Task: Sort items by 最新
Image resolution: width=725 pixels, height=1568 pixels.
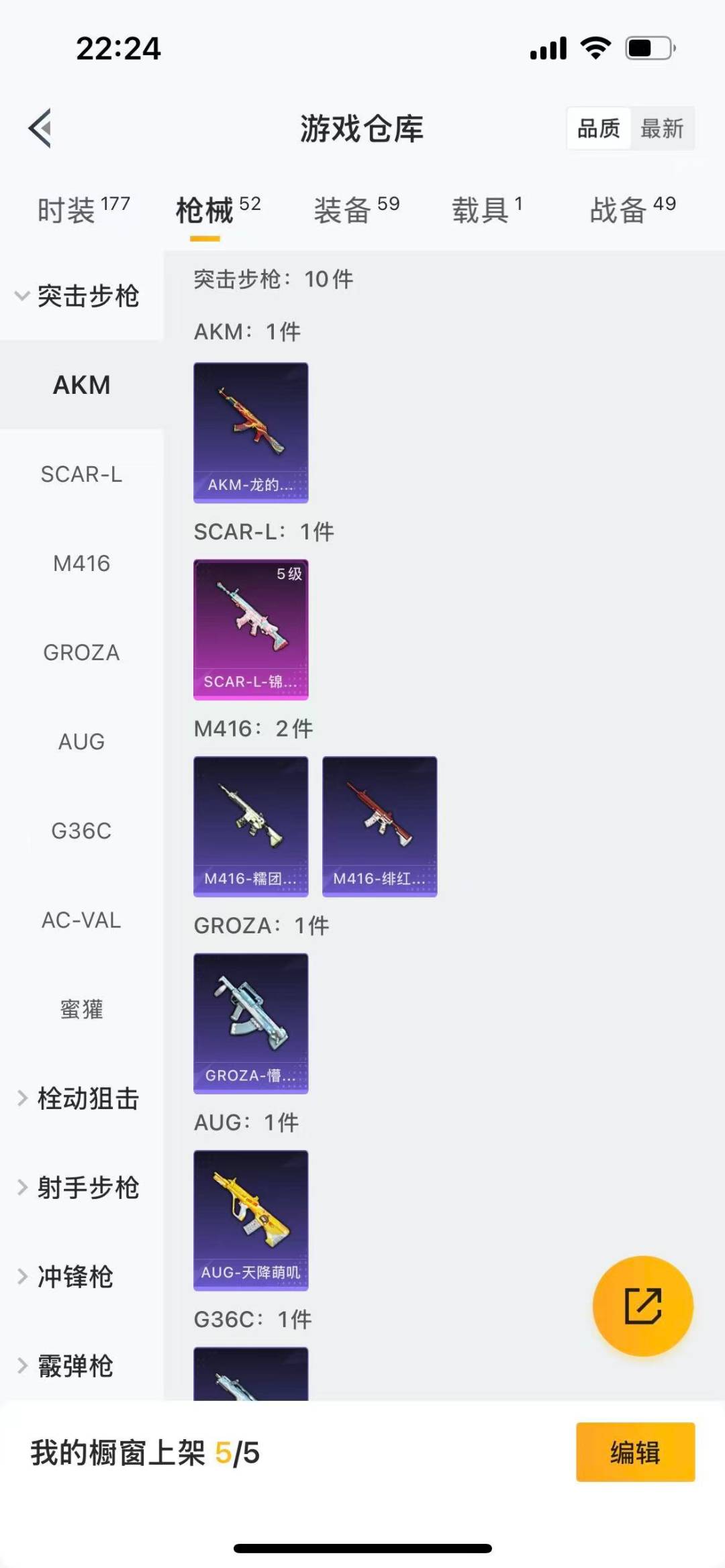Action: pos(661,128)
